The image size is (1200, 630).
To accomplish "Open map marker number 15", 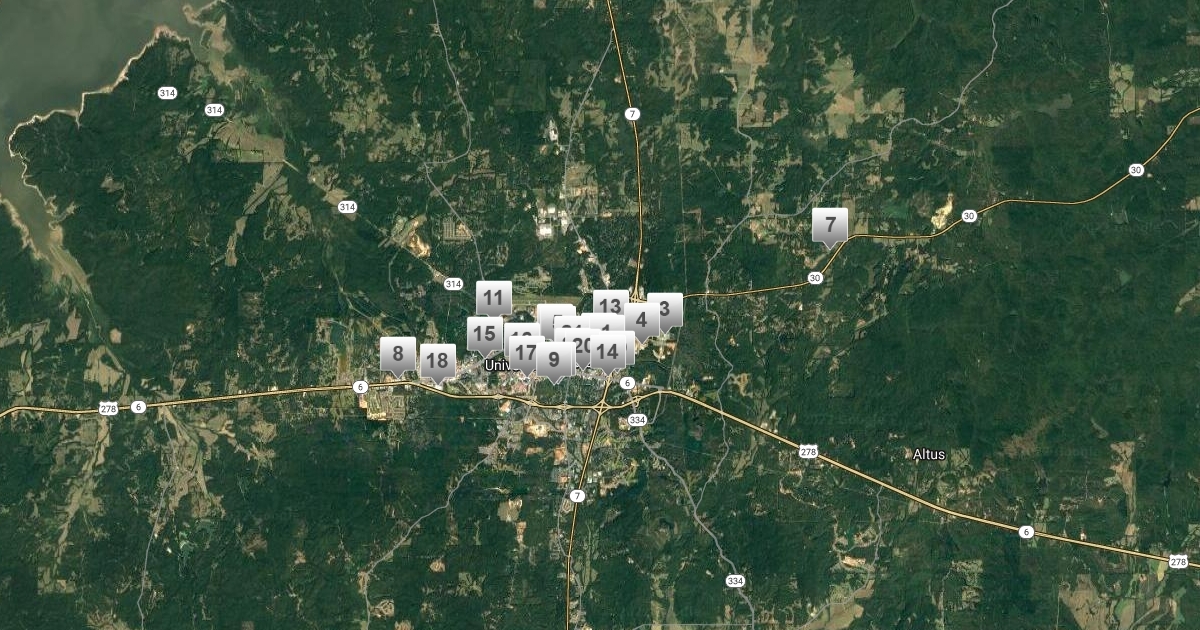I will pyautogui.click(x=484, y=334).
